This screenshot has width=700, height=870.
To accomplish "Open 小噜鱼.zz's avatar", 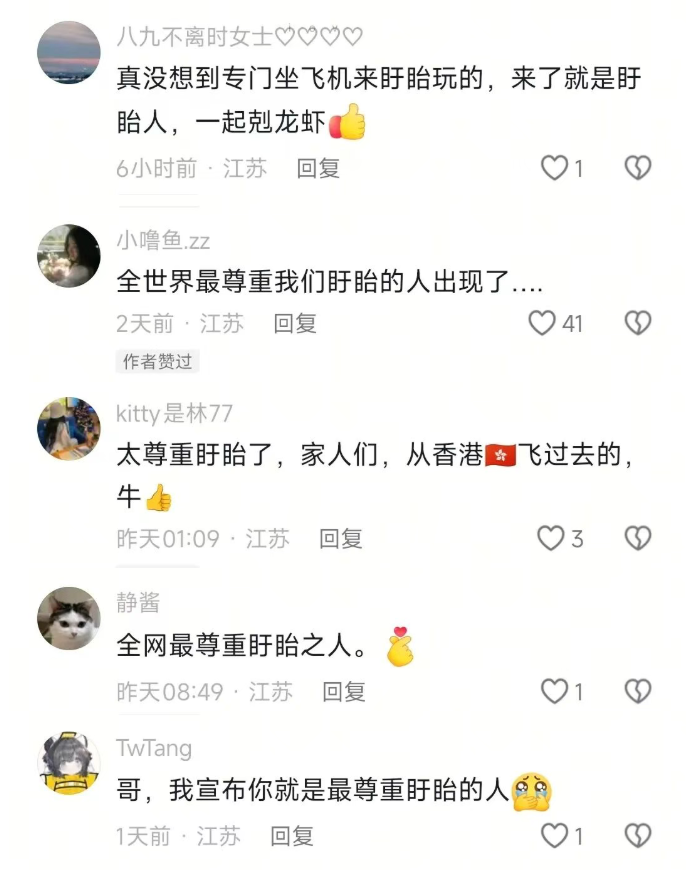I will click(x=69, y=256).
